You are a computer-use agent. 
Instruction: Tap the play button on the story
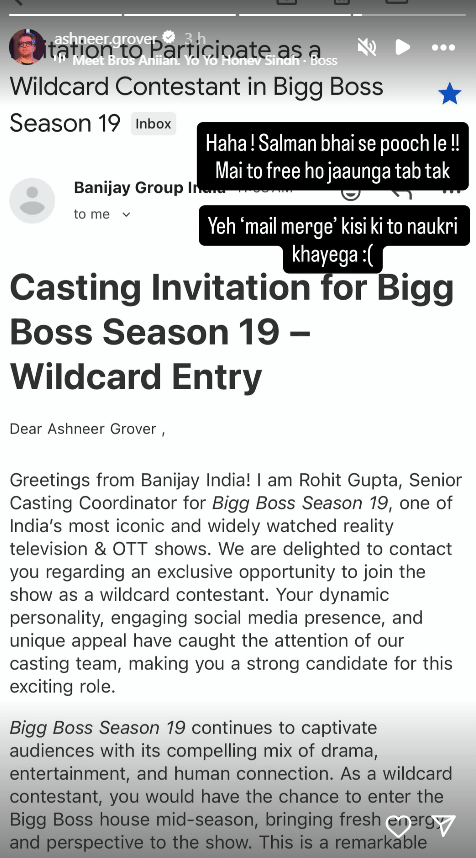[x=403, y=47]
